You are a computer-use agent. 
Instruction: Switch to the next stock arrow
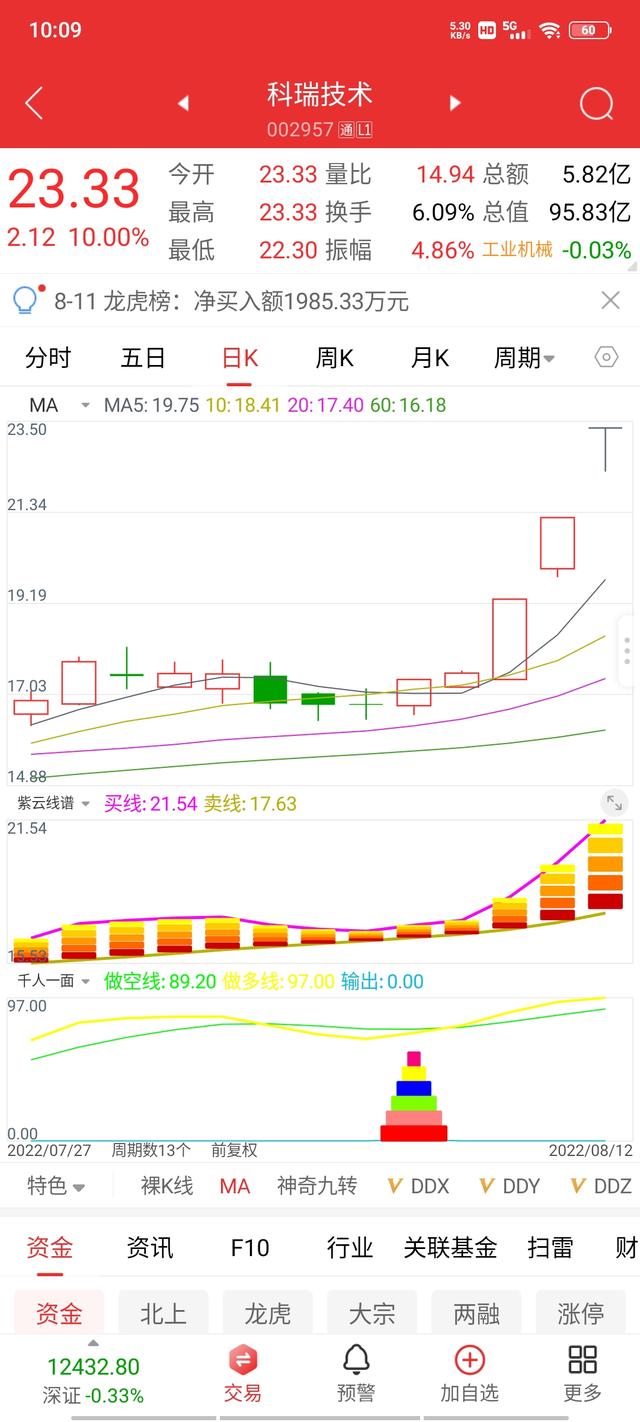[x=455, y=103]
